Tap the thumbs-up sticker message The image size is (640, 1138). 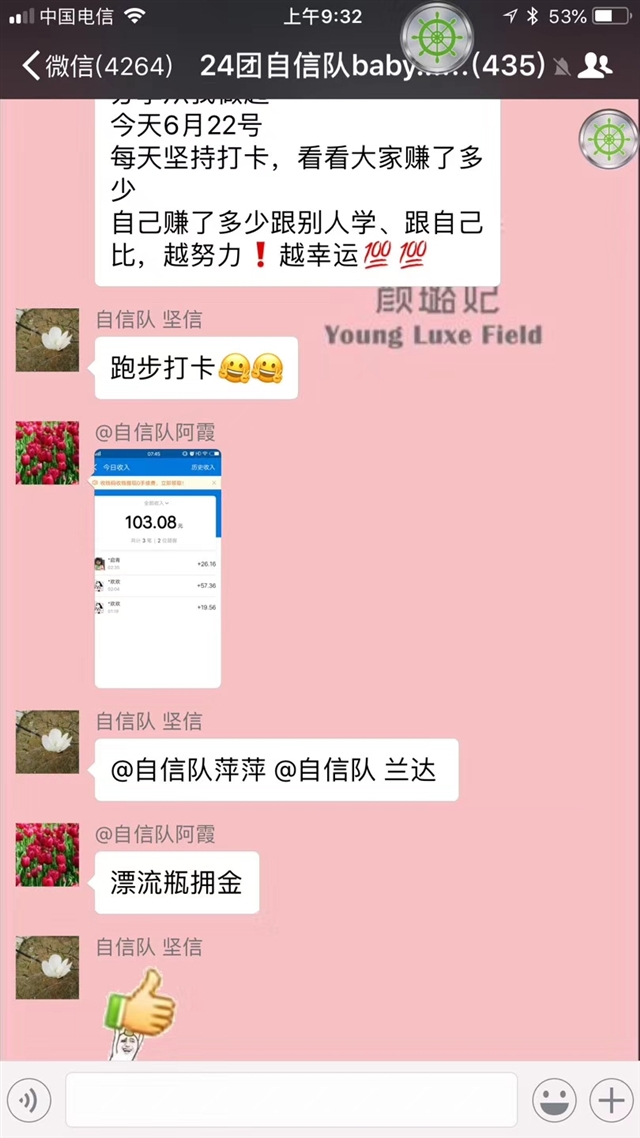[140, 1013]
